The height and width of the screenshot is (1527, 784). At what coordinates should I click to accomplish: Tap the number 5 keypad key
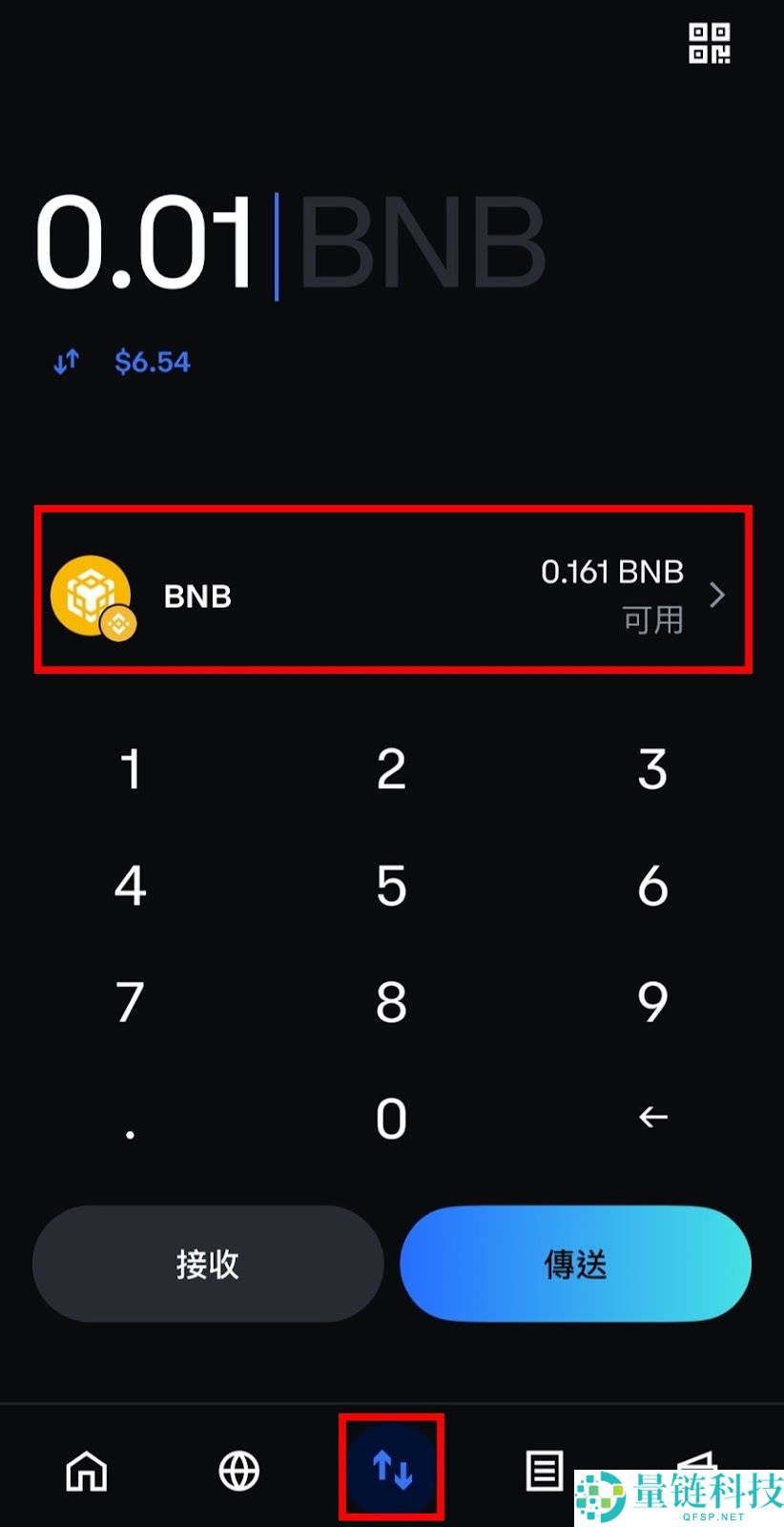pyautogui.click(x=390, y=886)
